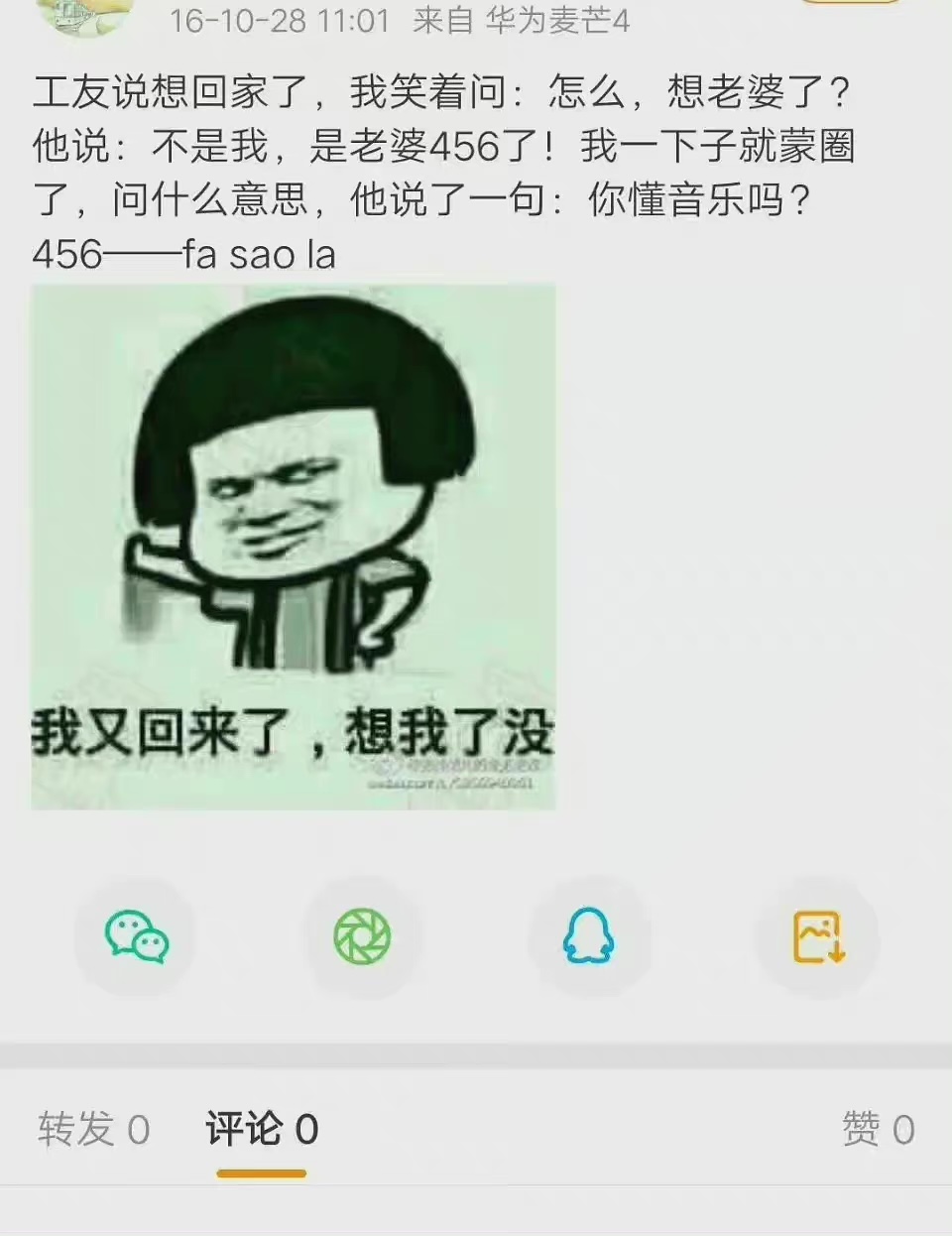Share to WeChat Moments via shutter icon

point(362,937)
